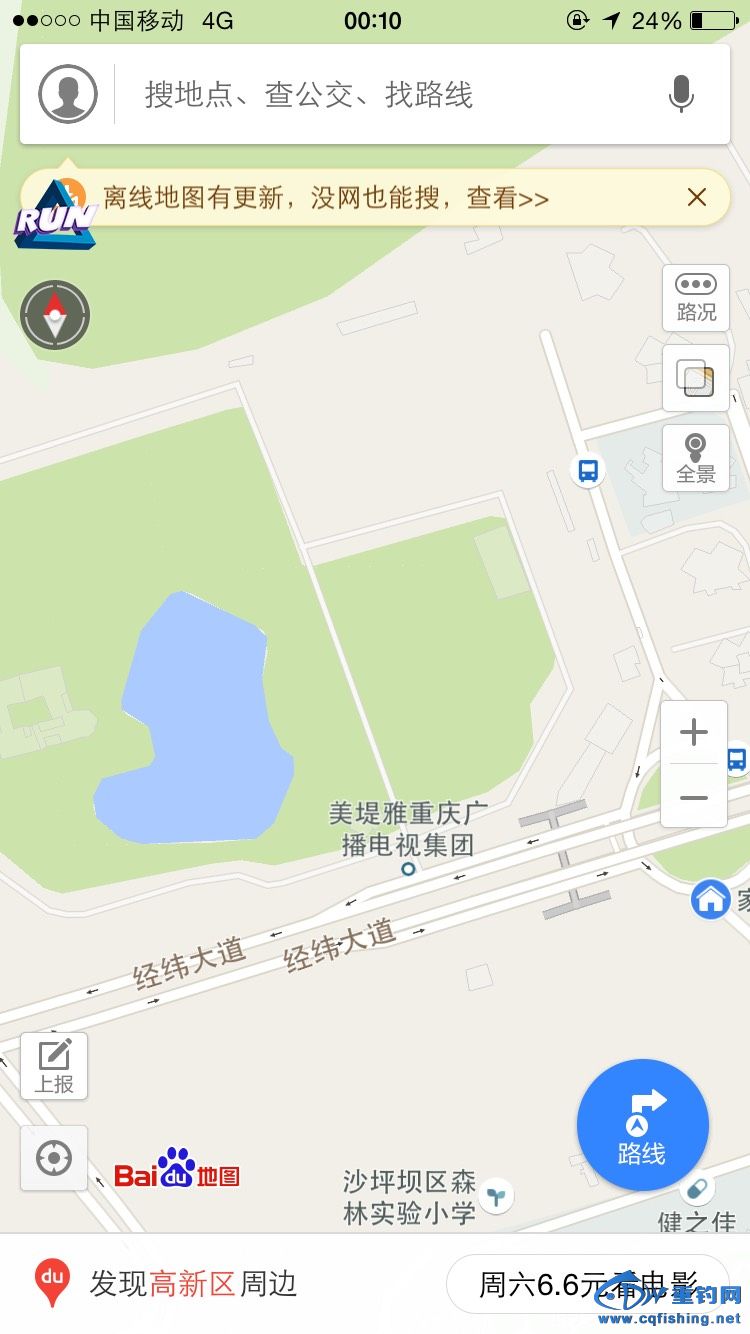Dismiss the offline map update banner
This screenshot has height=1334, width=750.
click(x=697, y=198)
